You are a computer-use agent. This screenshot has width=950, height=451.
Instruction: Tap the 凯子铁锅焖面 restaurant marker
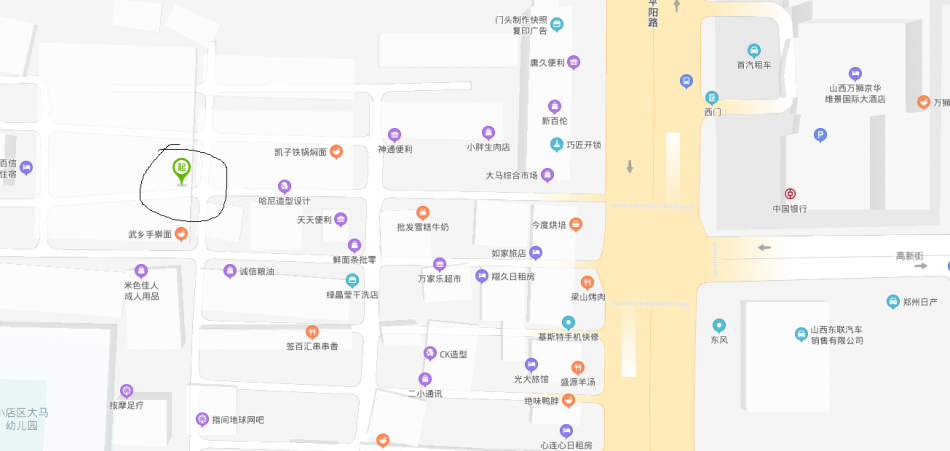(x=337, y=152)
